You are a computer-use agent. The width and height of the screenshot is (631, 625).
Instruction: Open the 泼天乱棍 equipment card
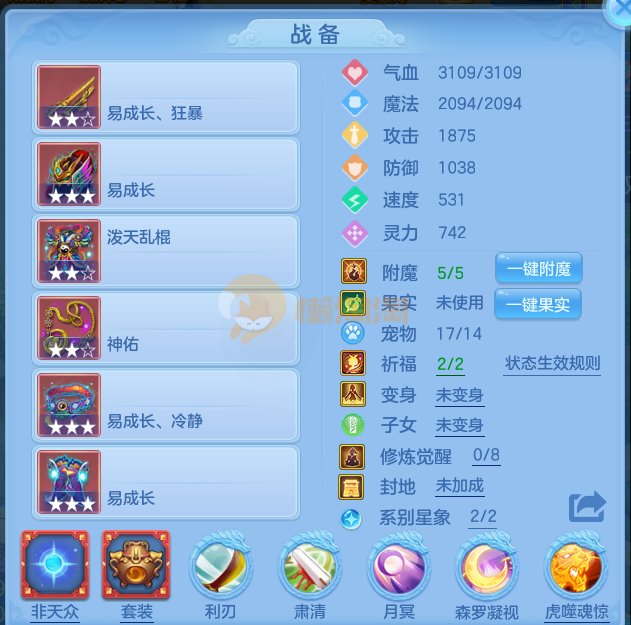pos(166,252)
